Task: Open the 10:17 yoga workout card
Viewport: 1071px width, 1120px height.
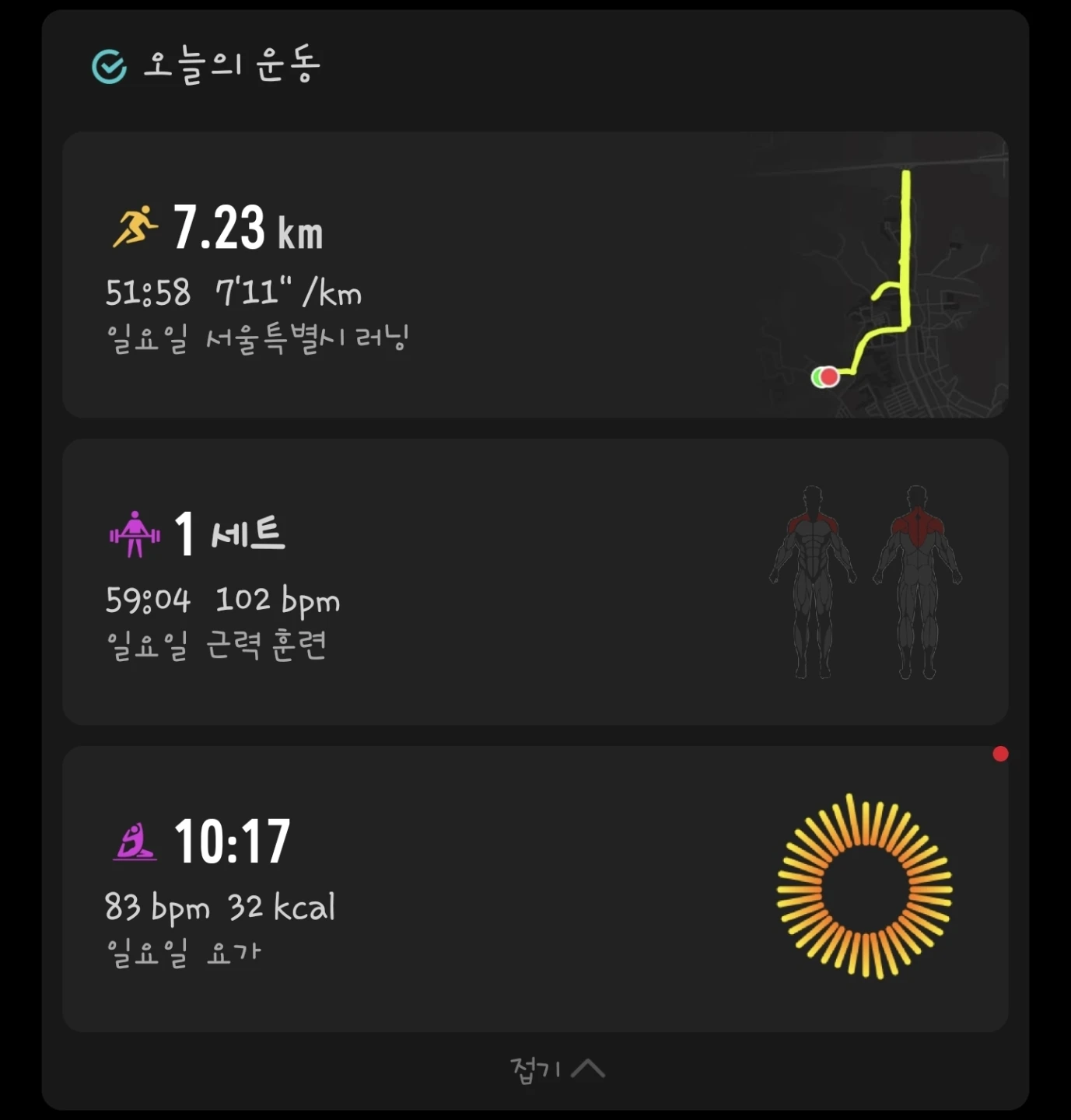Action: pos(535,889)
